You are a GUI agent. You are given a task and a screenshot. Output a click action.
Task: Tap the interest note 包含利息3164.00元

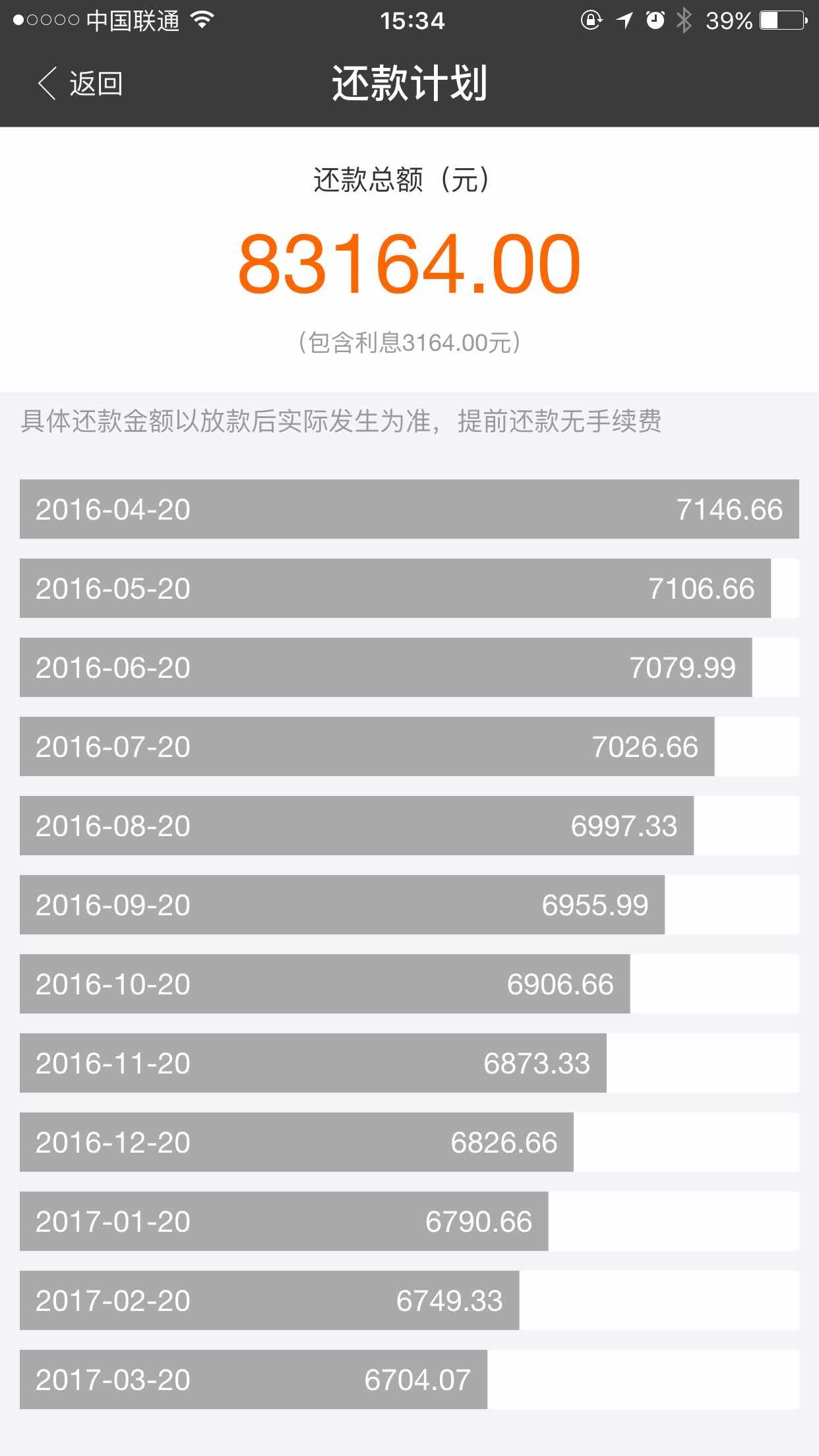coord(409,342)
